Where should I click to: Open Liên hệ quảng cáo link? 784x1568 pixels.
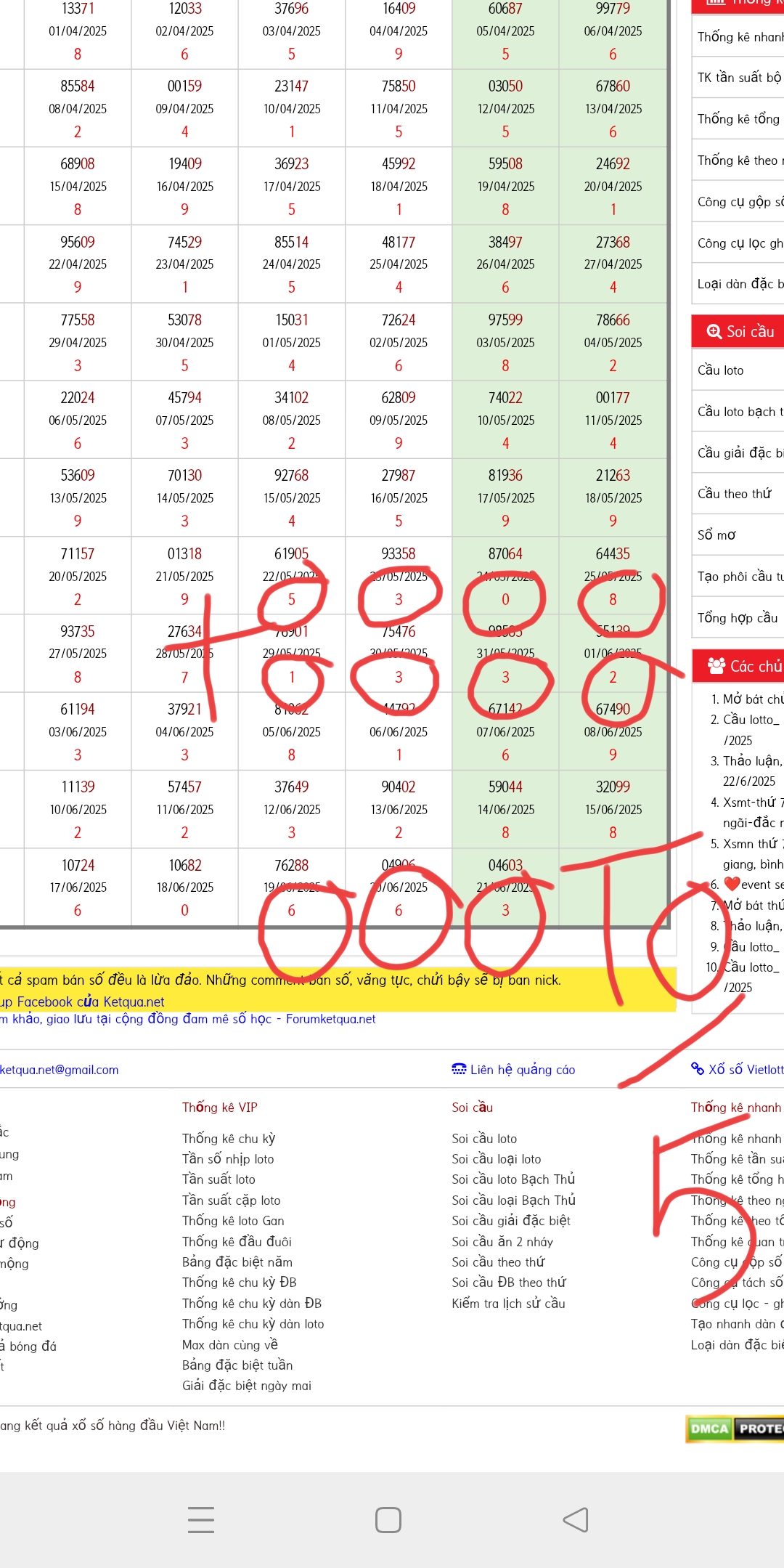pyautogui.click(x=513, y=1069)
